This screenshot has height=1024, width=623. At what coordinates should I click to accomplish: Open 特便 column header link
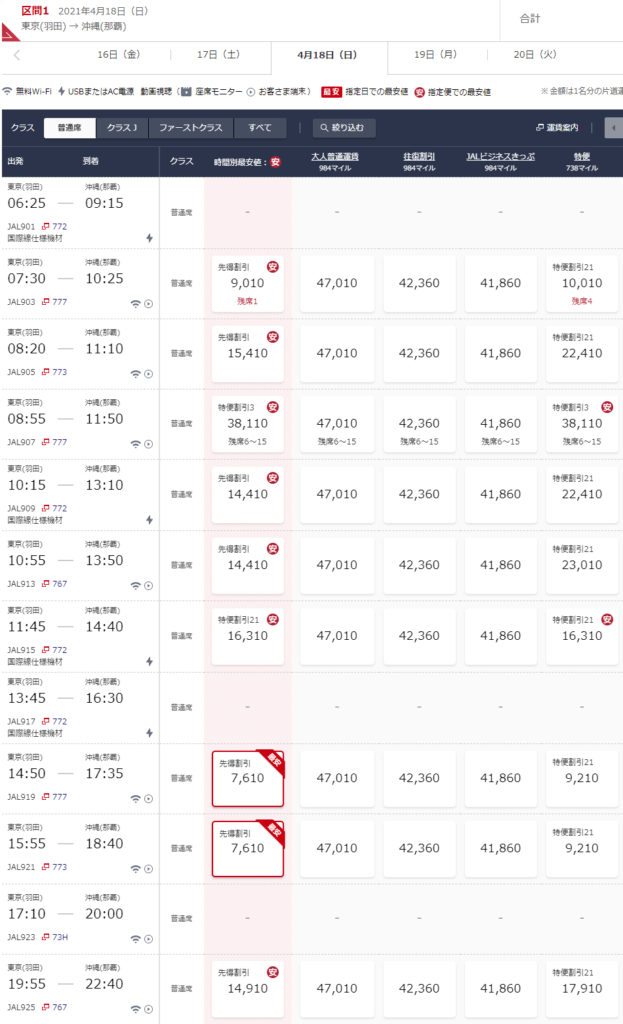(582, 157)
